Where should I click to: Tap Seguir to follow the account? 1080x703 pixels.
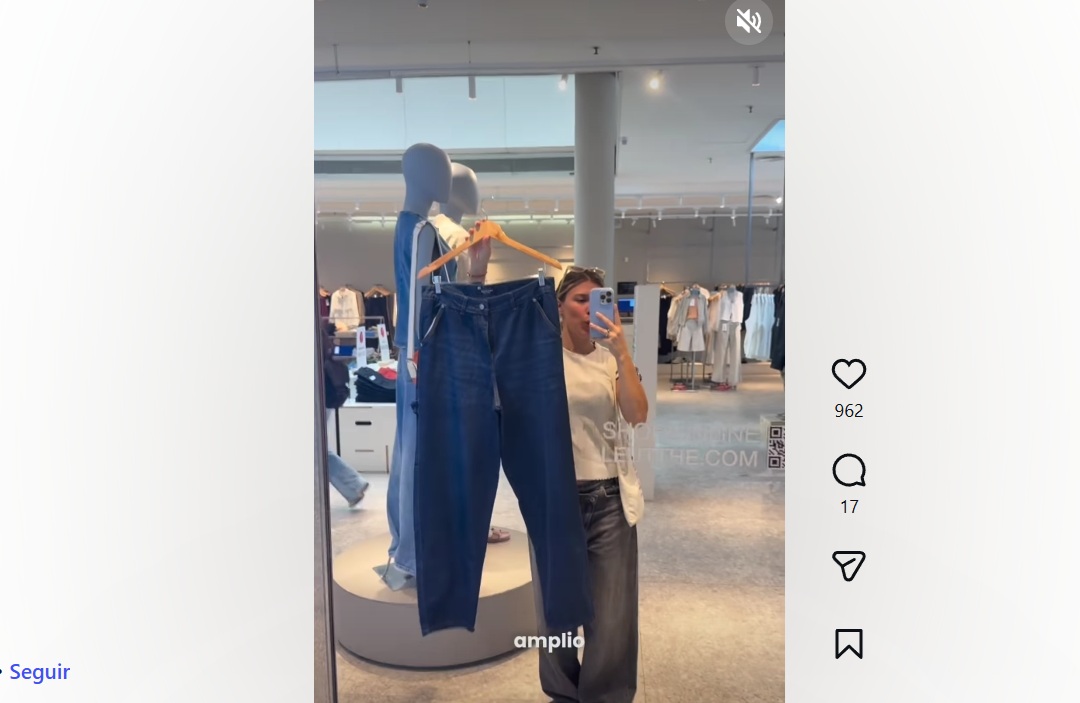click(39, 672)
